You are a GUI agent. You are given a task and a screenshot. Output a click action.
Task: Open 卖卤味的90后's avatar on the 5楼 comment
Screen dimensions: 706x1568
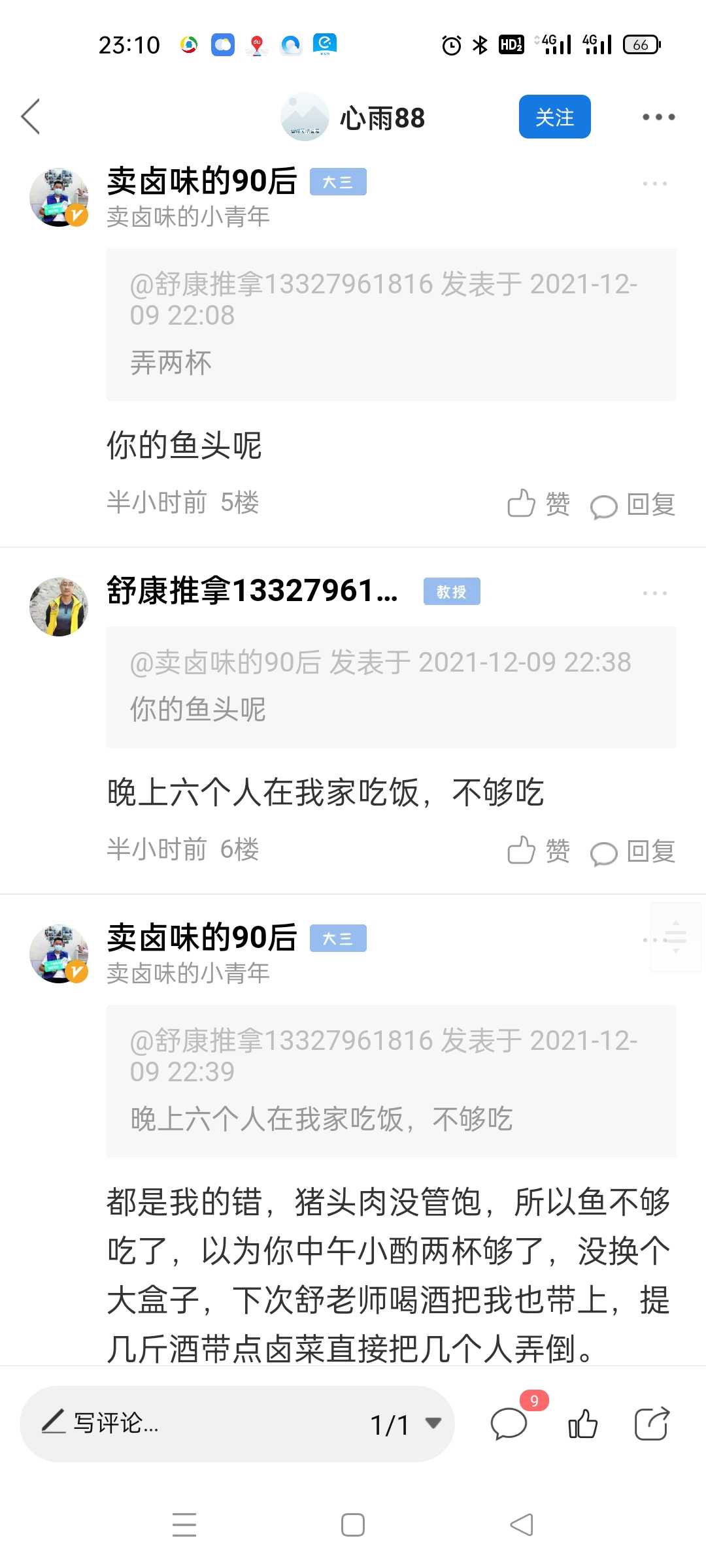click(x=59, y=198)
